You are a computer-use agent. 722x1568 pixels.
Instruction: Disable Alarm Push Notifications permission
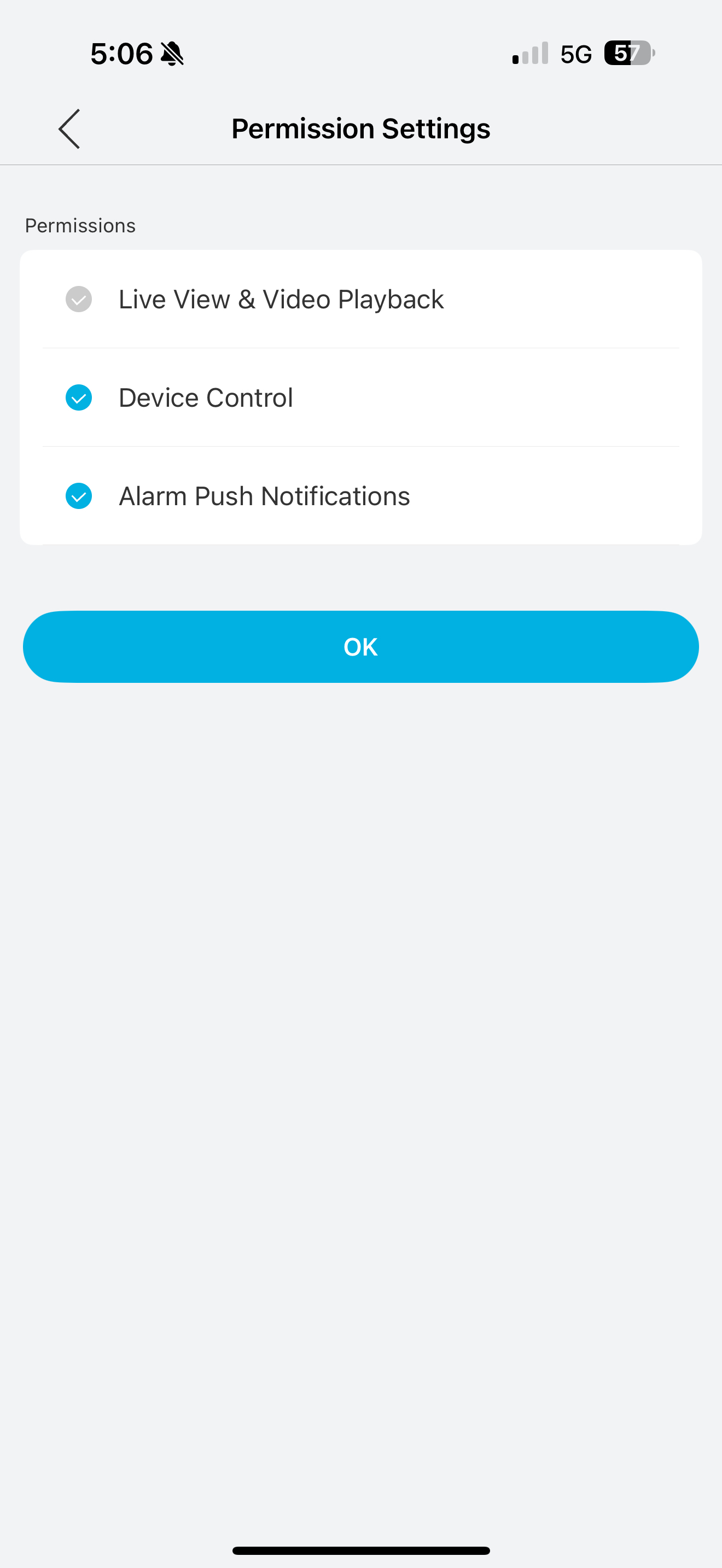point(79,496)
